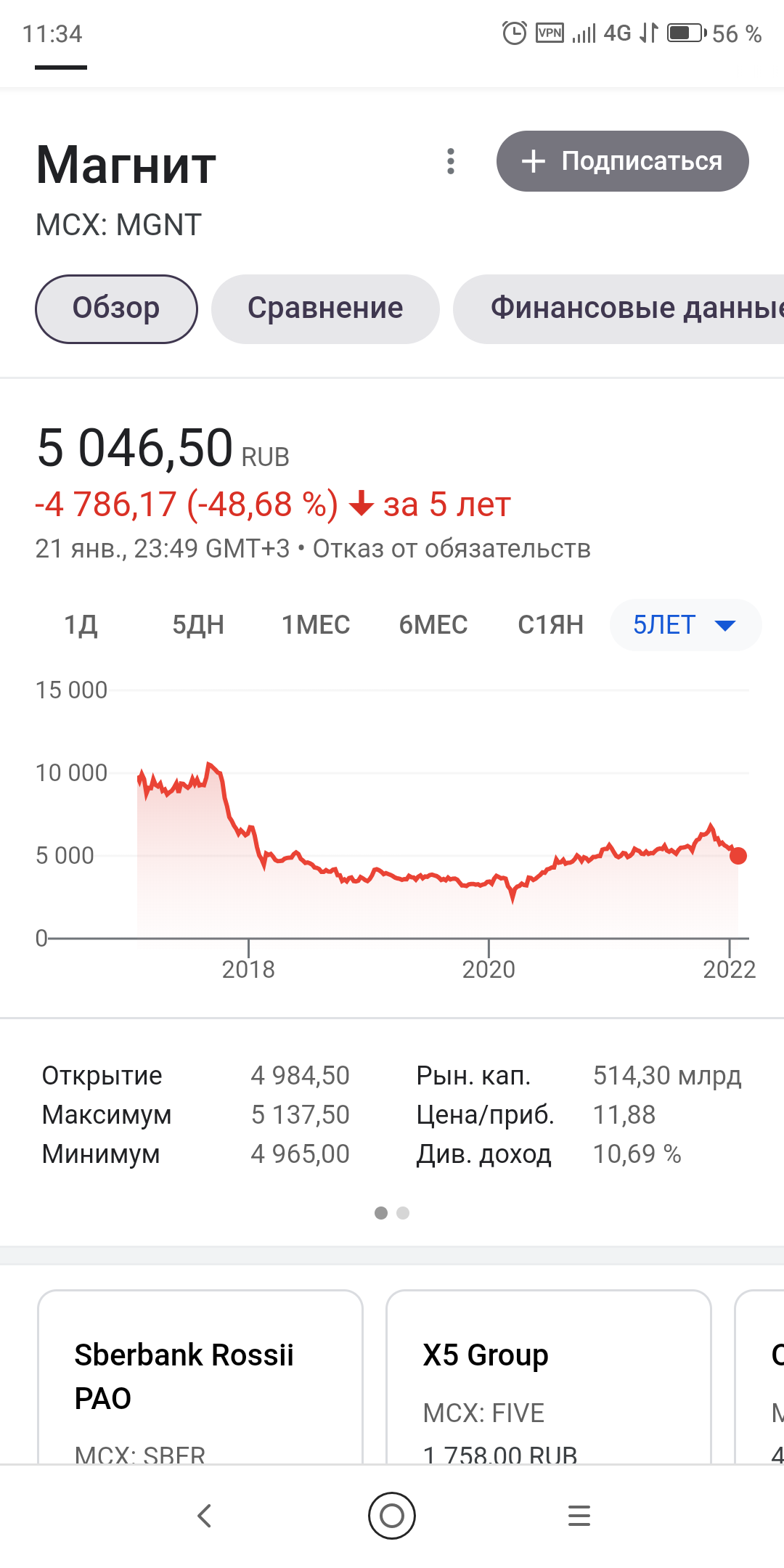Show the 1Д chart range
Viewport: 784px width, 1568px height.
pyautogui.click(x=81, y=625)
